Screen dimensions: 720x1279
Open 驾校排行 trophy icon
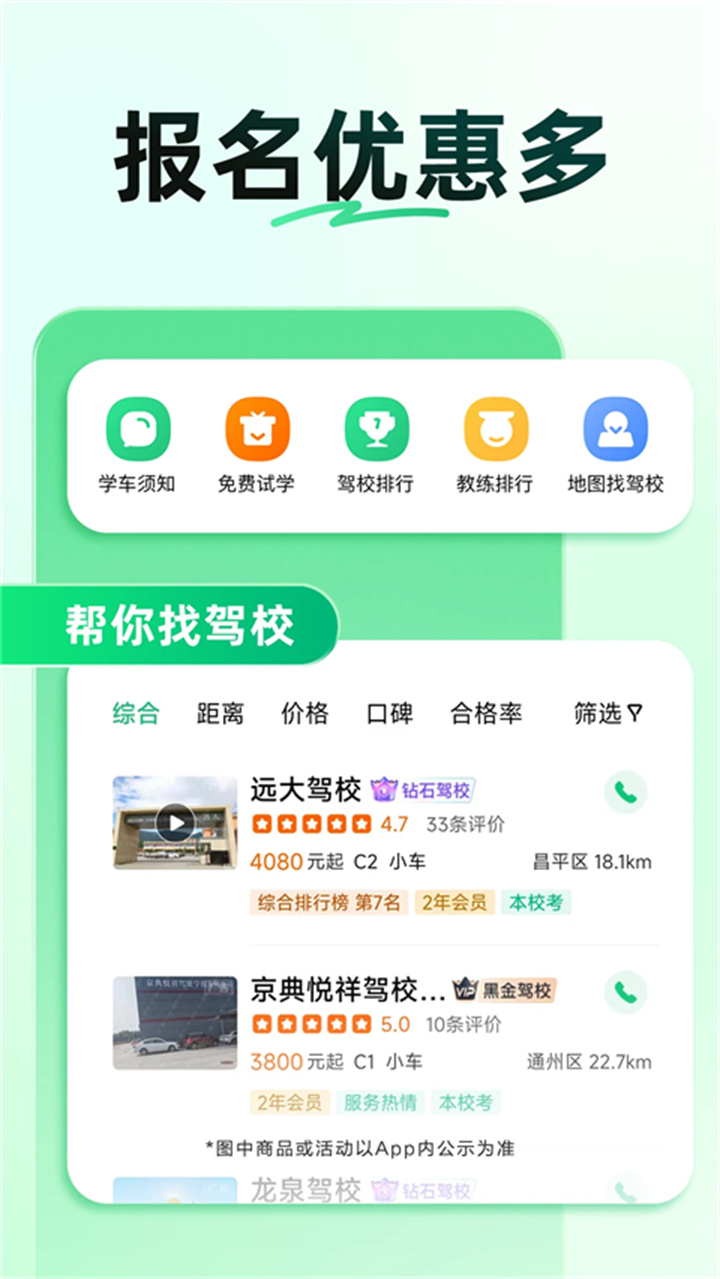pyautogui.click(x=377, y=431)
